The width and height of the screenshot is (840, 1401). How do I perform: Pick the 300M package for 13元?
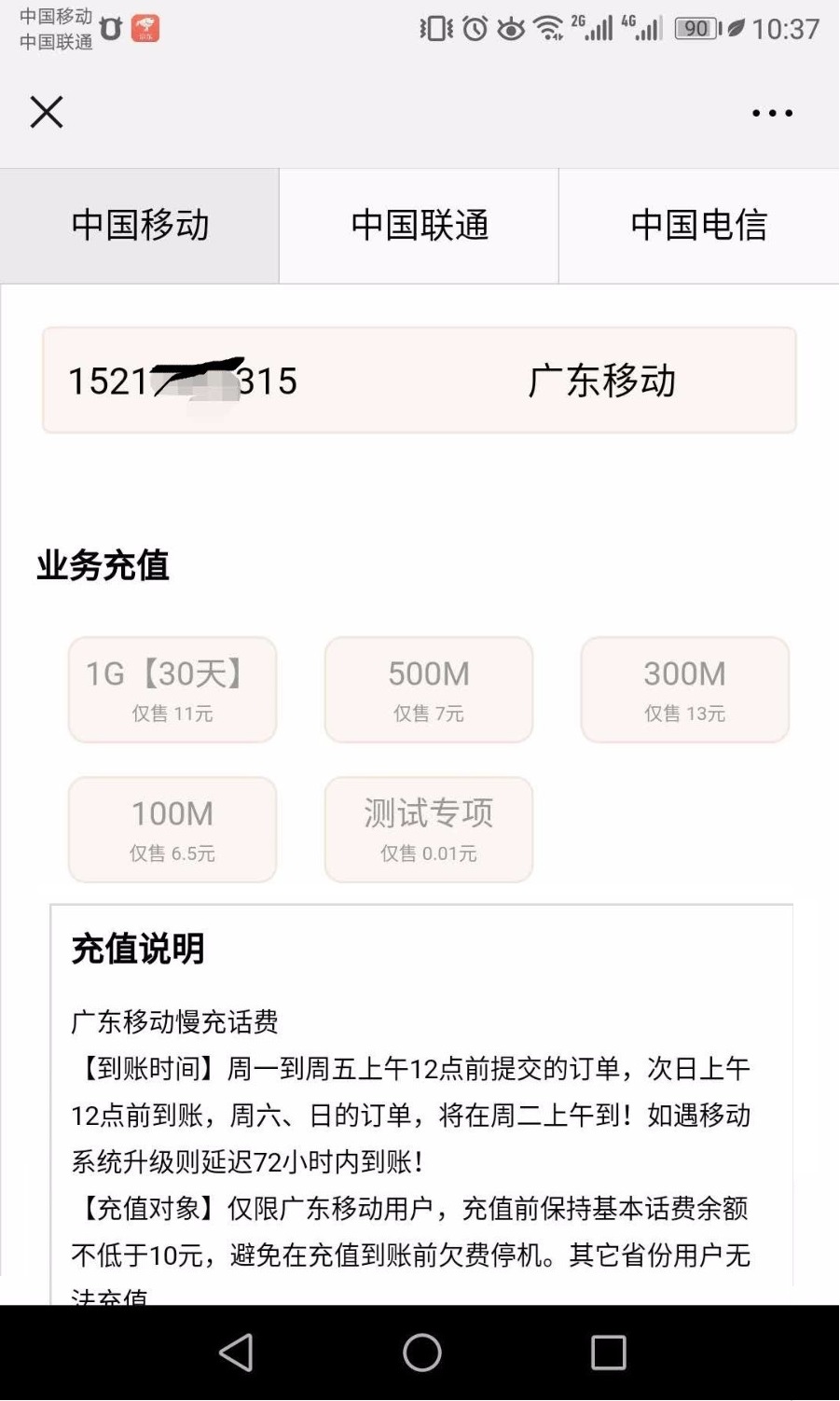[x=685, y=690]
